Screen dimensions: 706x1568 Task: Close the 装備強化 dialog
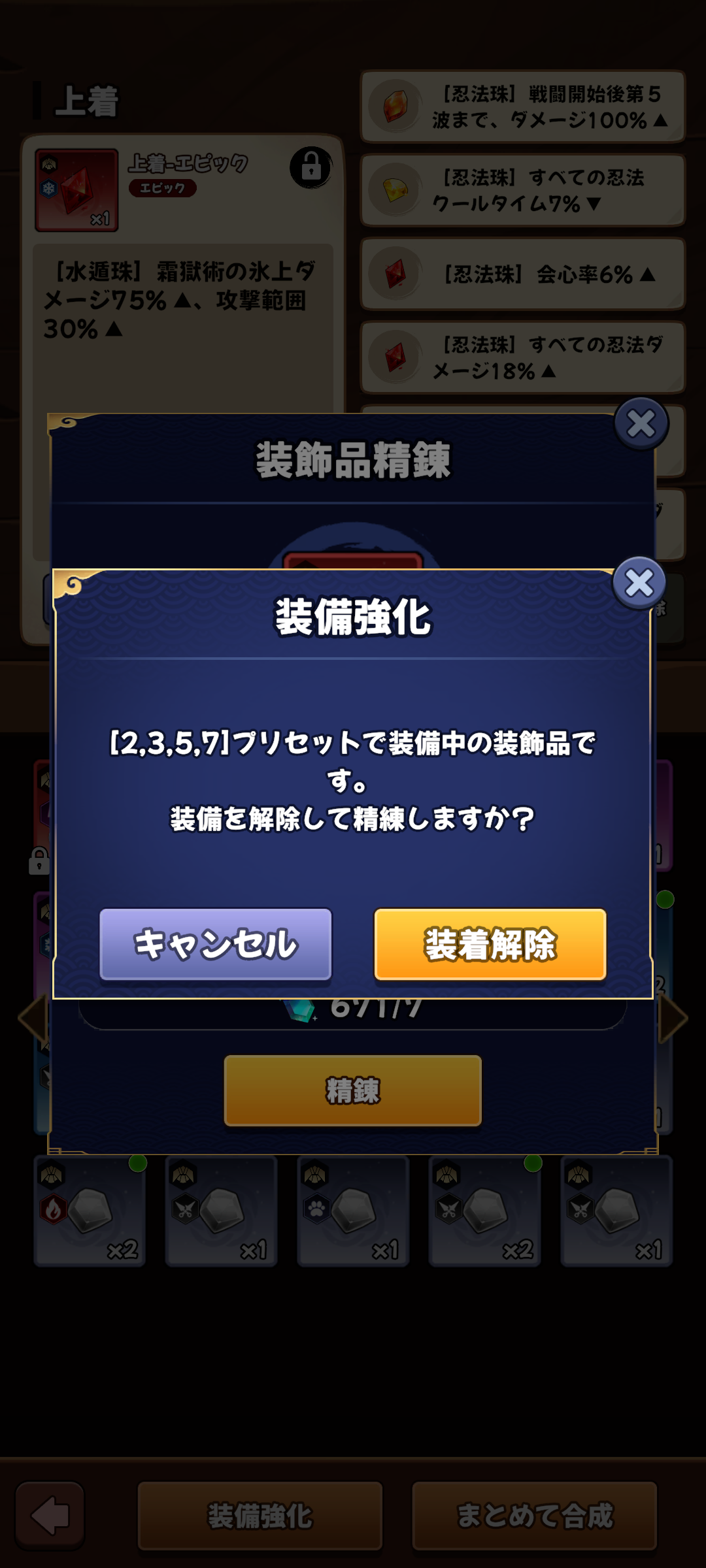point(639,583)
